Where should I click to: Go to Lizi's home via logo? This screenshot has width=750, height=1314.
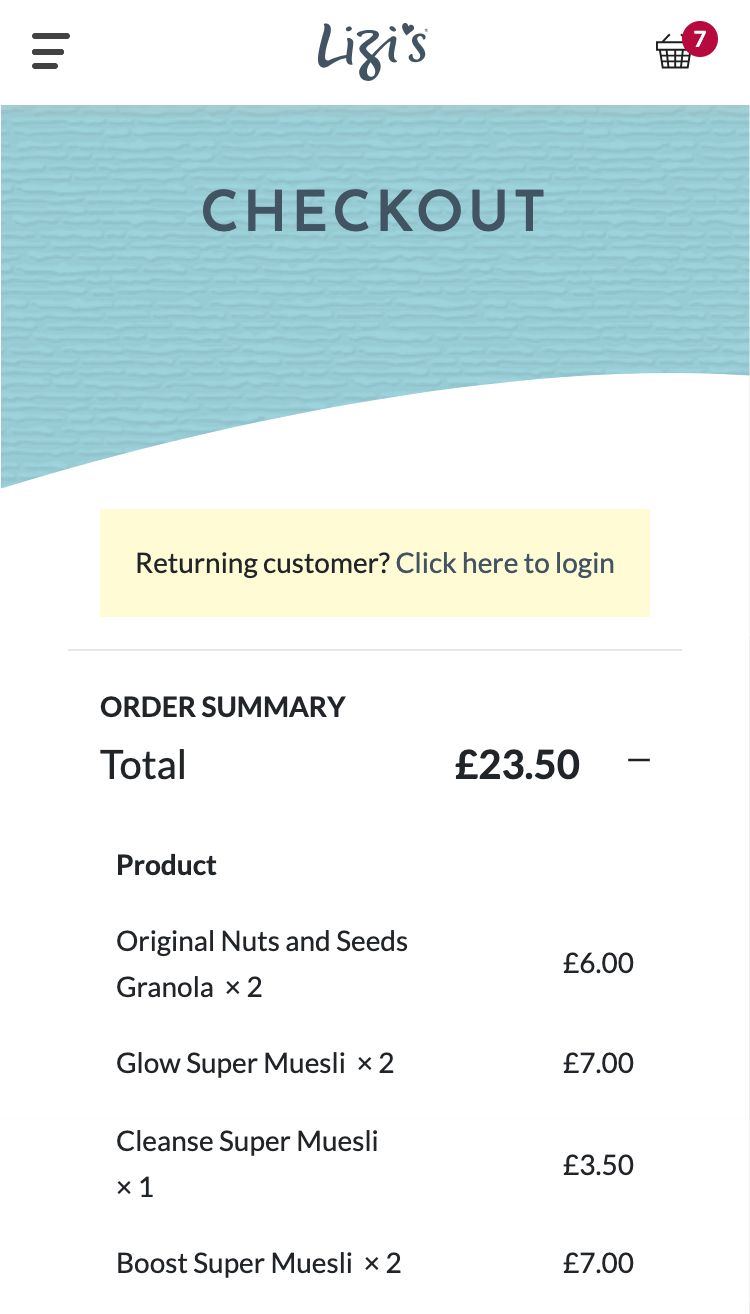click(x=373, y=50)
